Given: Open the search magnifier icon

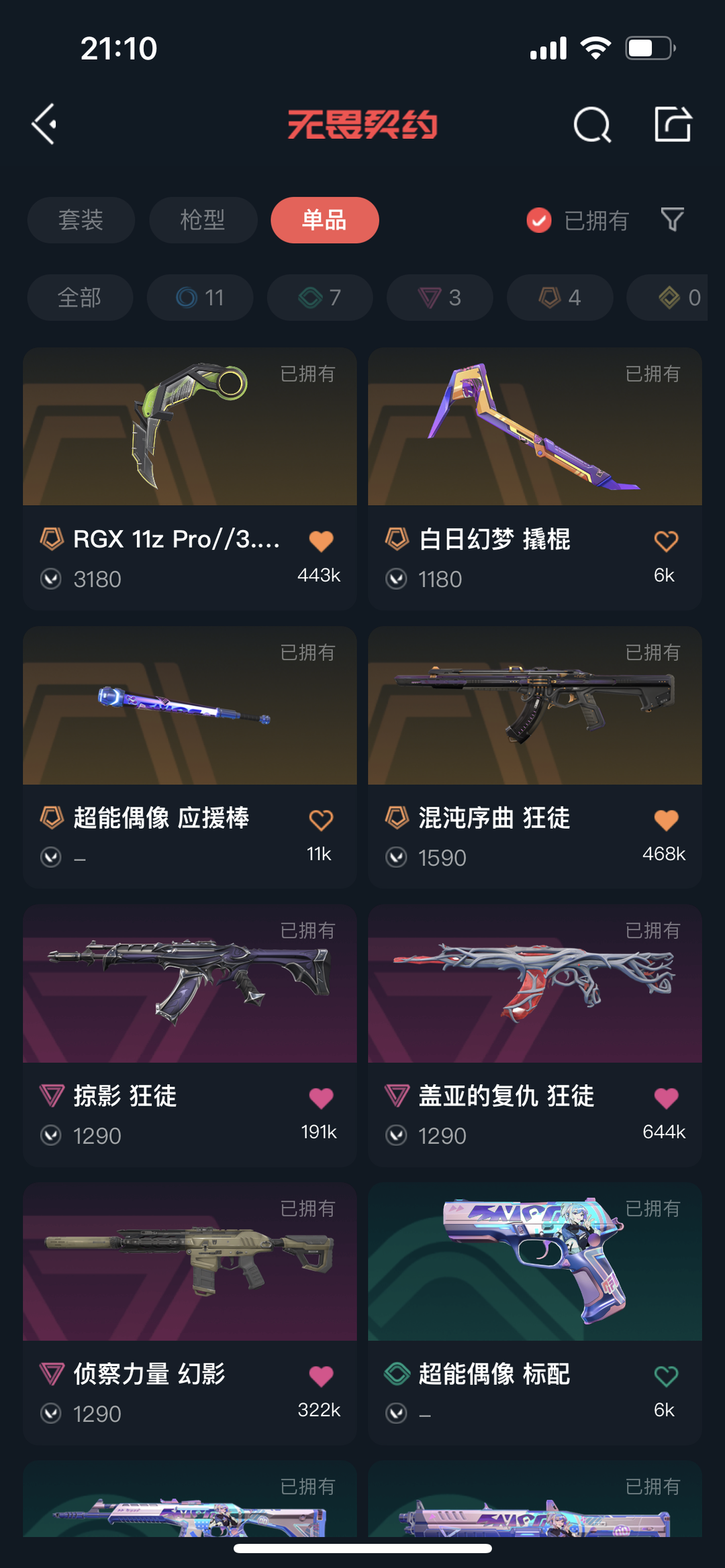Looking at the screenshot, I should pyautogui.click(x=592, y=125).
